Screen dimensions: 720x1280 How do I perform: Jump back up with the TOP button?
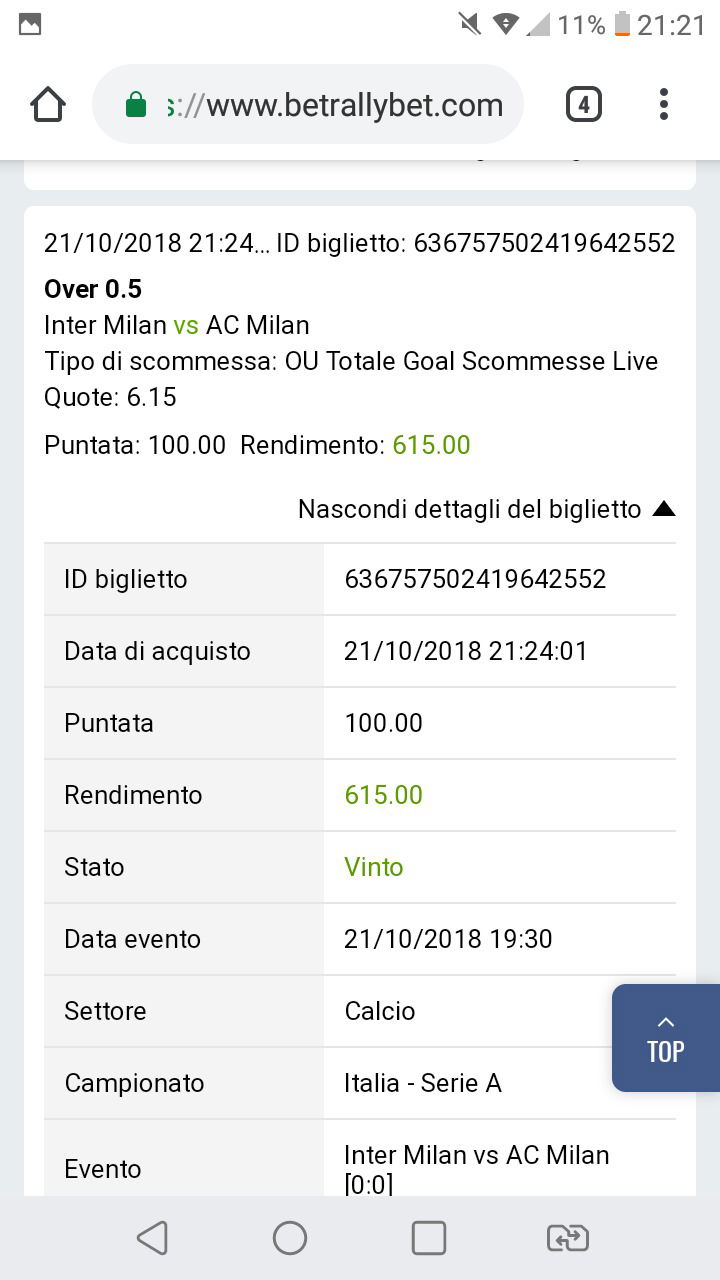666,1038
